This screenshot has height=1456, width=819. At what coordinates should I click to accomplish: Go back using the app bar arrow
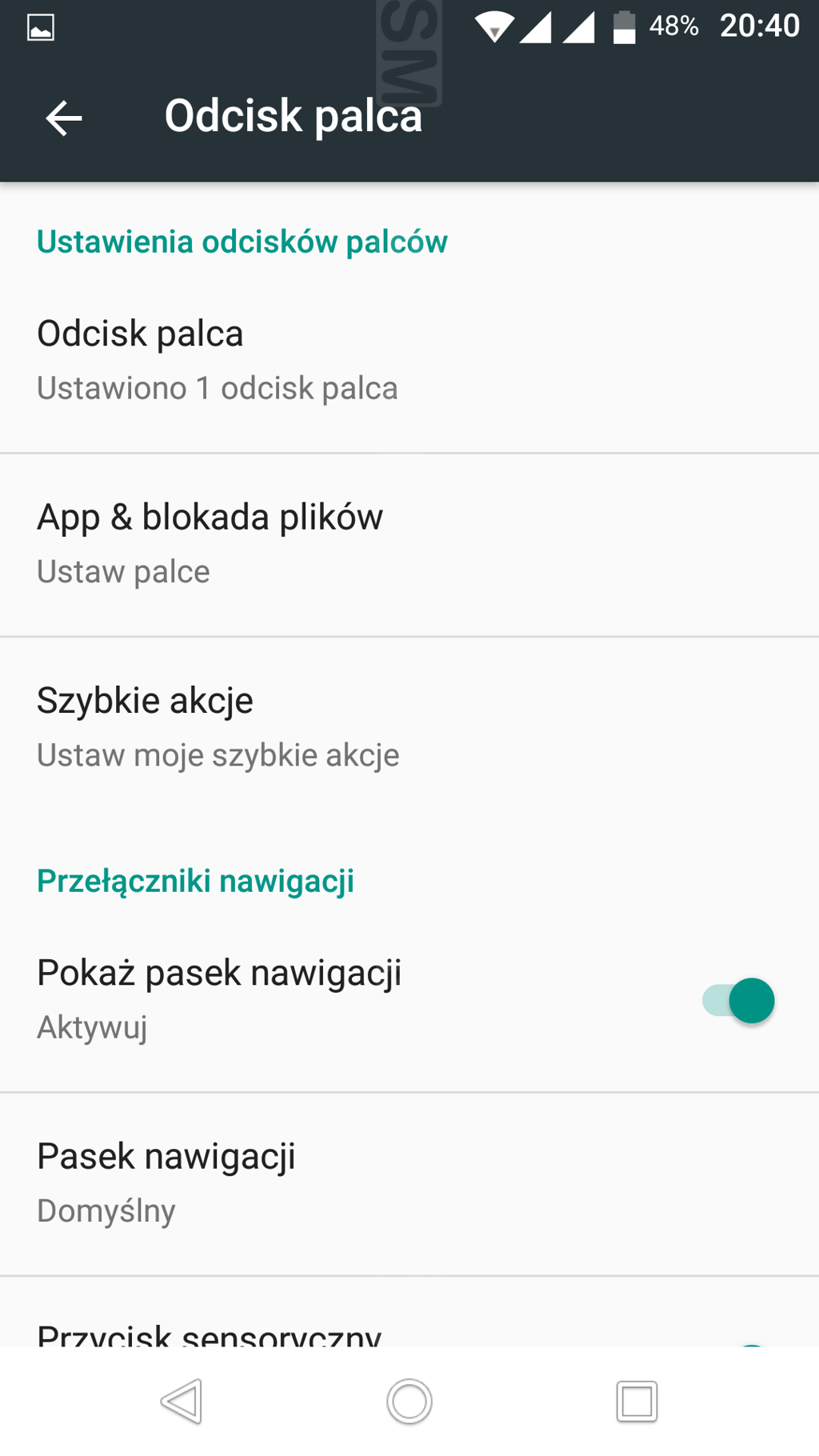pyautogui.click(x=63, y=118)
